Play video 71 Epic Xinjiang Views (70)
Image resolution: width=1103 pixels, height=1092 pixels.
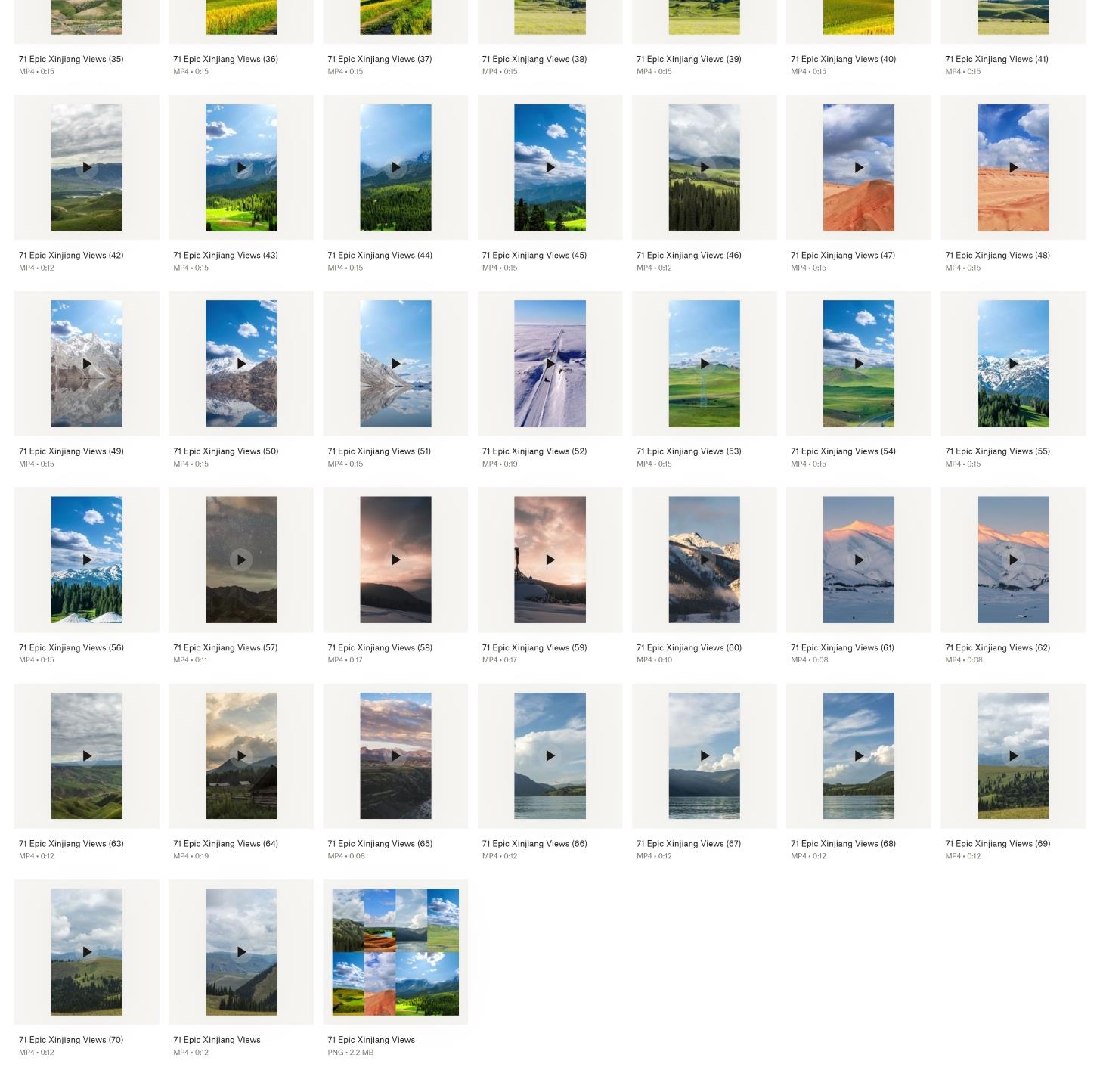tap(87, 952)
